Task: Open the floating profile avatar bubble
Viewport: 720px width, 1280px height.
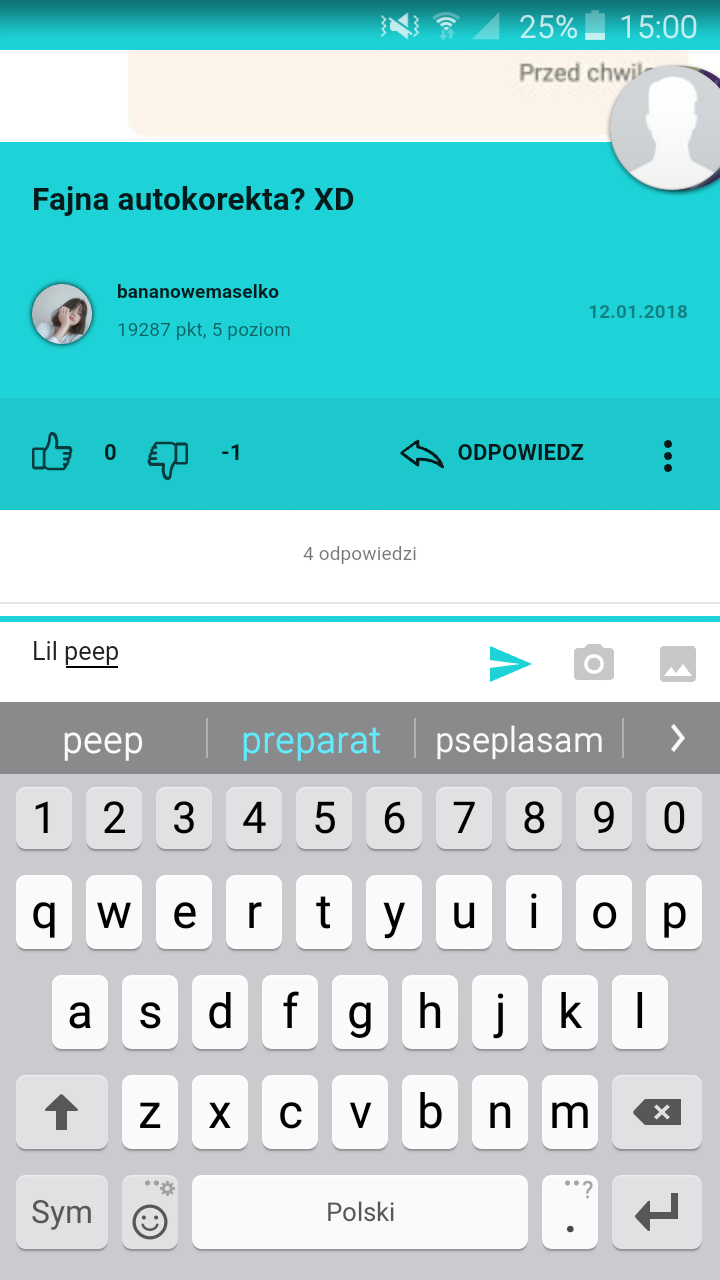Action: click(x=664, y=128)
